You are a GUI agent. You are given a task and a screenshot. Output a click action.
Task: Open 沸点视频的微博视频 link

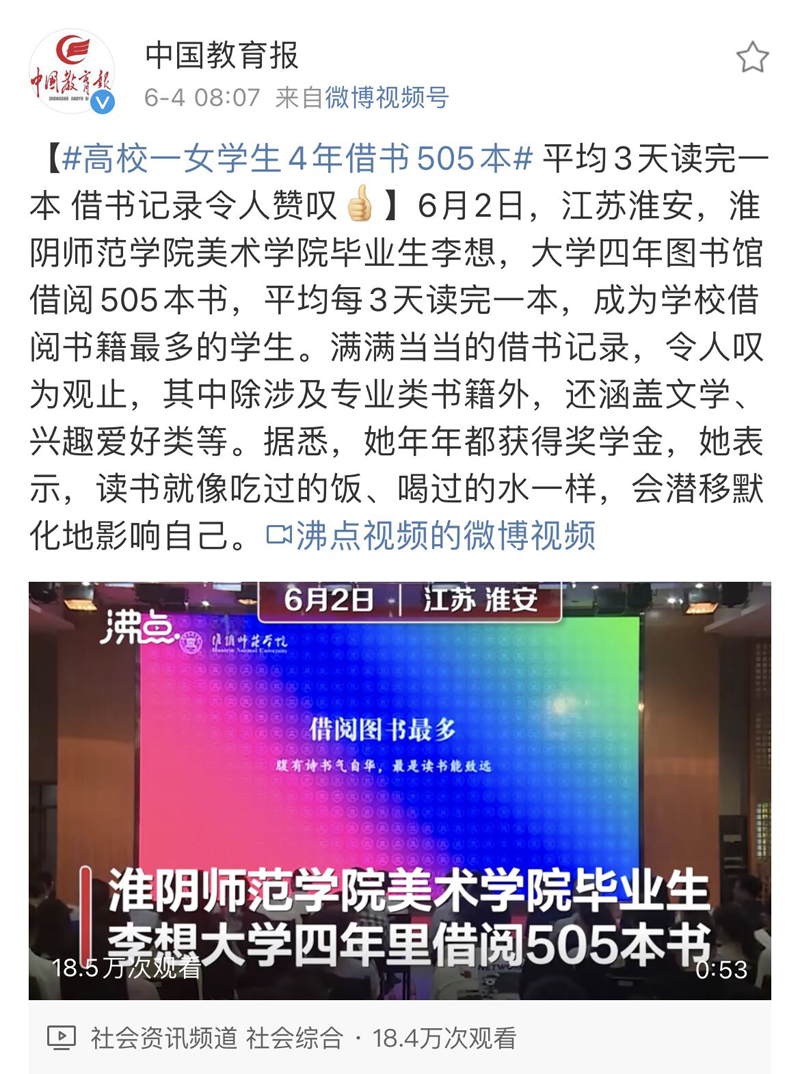click(433, 534)
